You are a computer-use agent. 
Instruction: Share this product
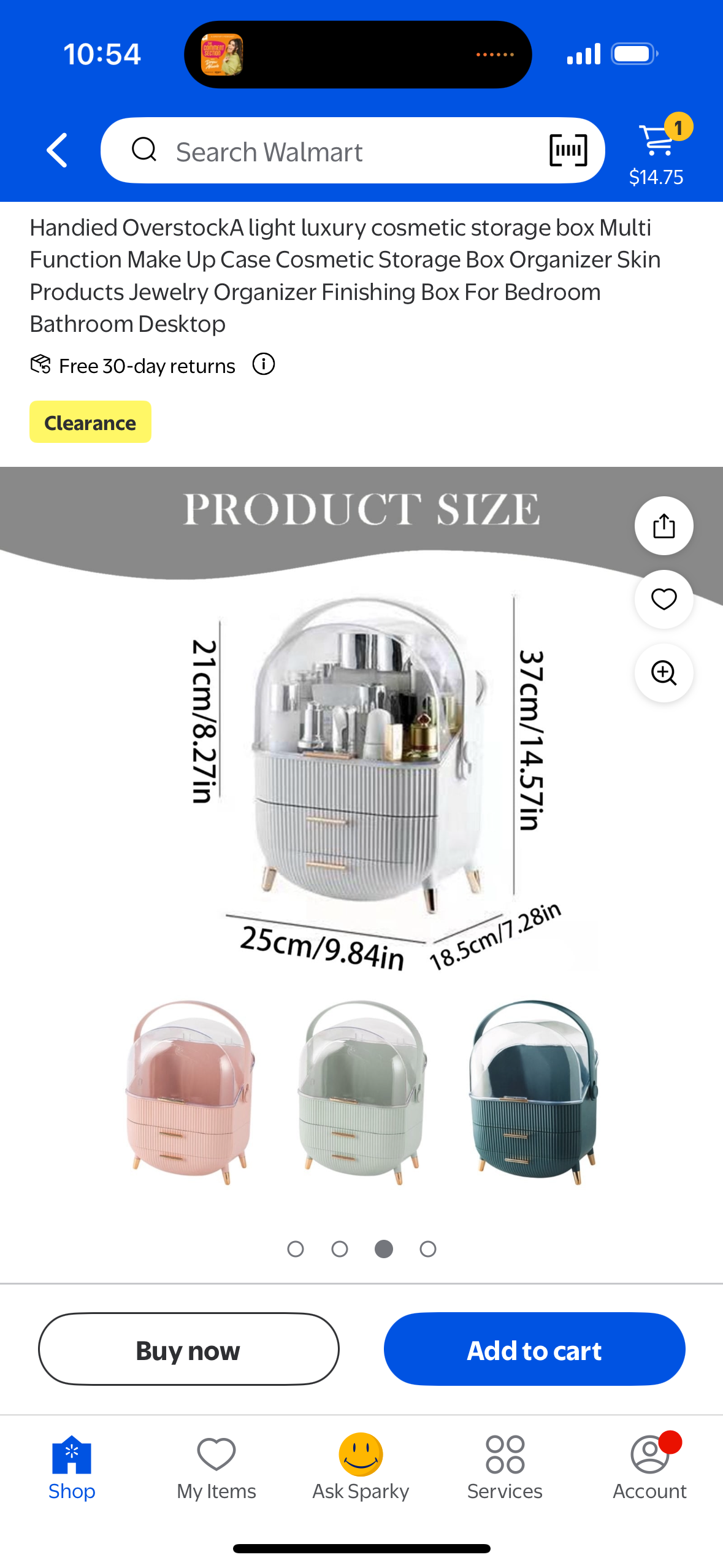664,526
